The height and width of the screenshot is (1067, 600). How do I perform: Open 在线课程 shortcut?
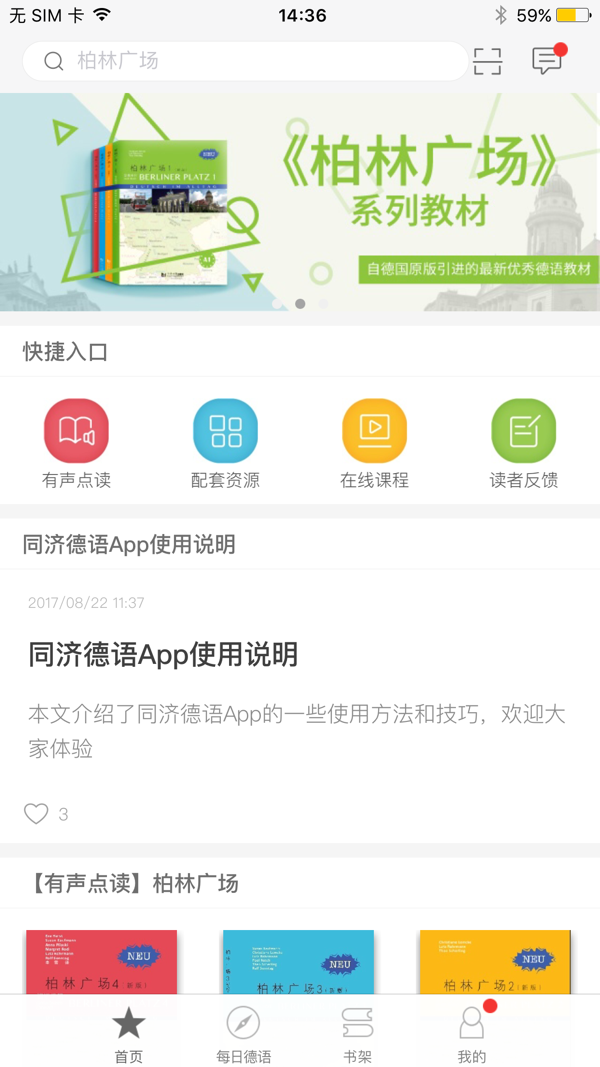(x=374, y=444)
